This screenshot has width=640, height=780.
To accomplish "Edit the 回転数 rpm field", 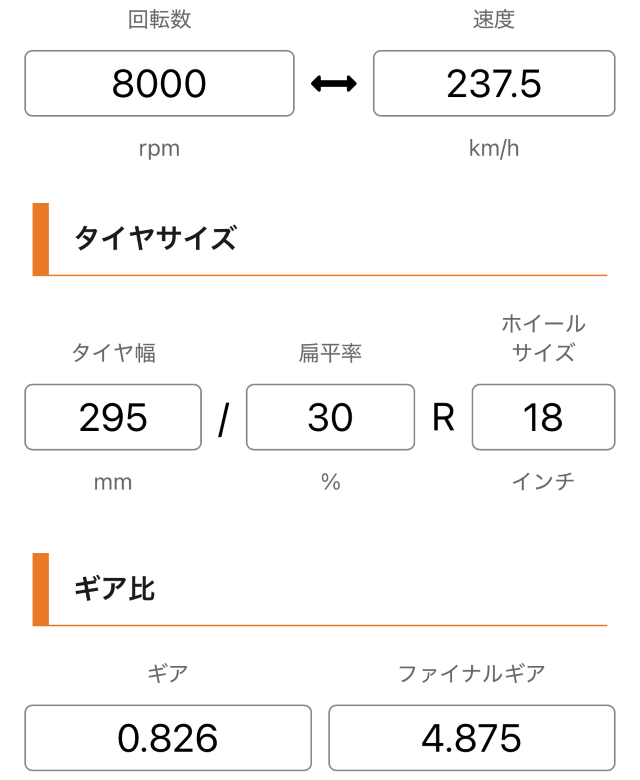I will (159, 84).
